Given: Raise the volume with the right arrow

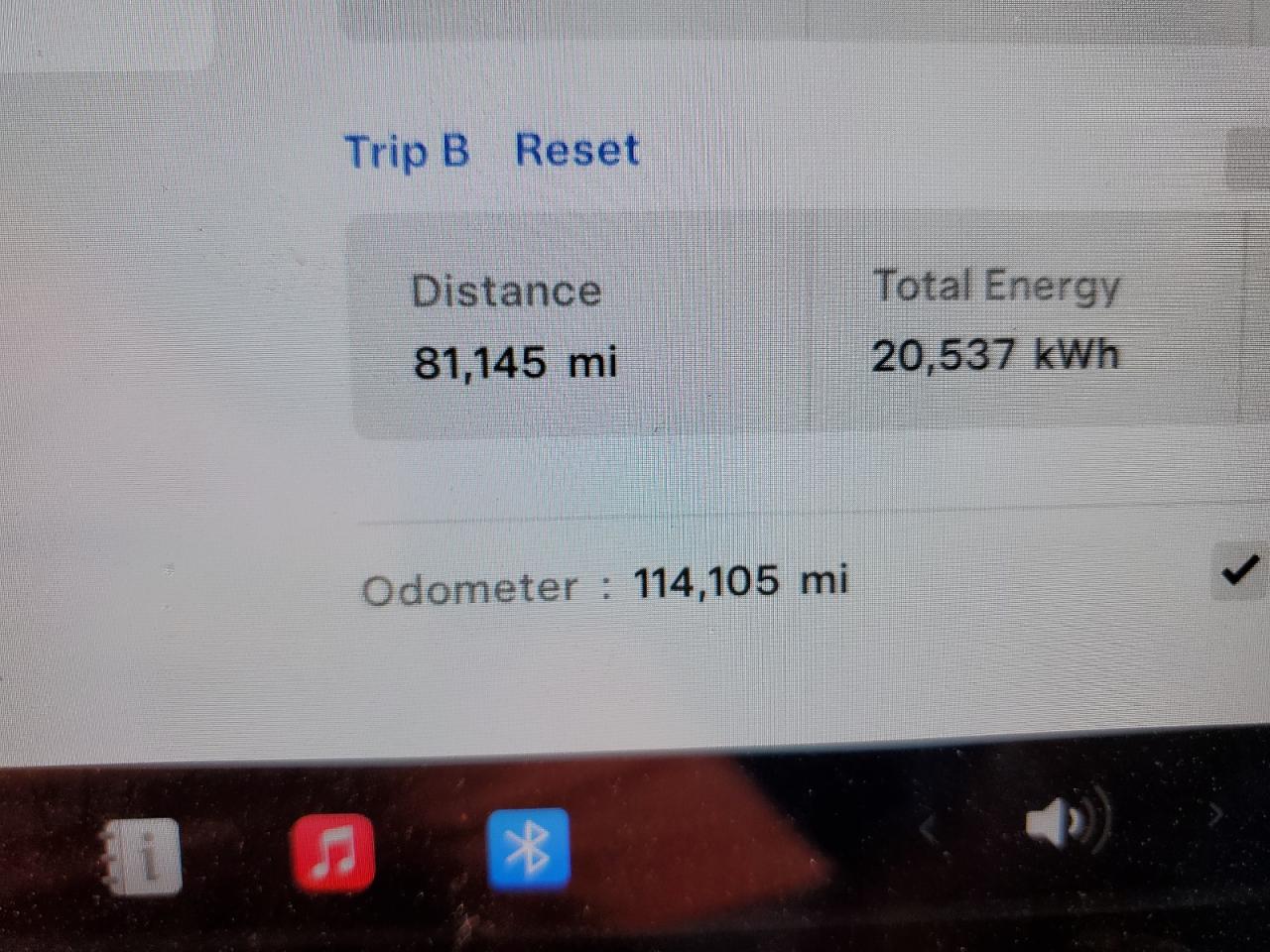Looking at the screenshot, I should pos(1215,815).
